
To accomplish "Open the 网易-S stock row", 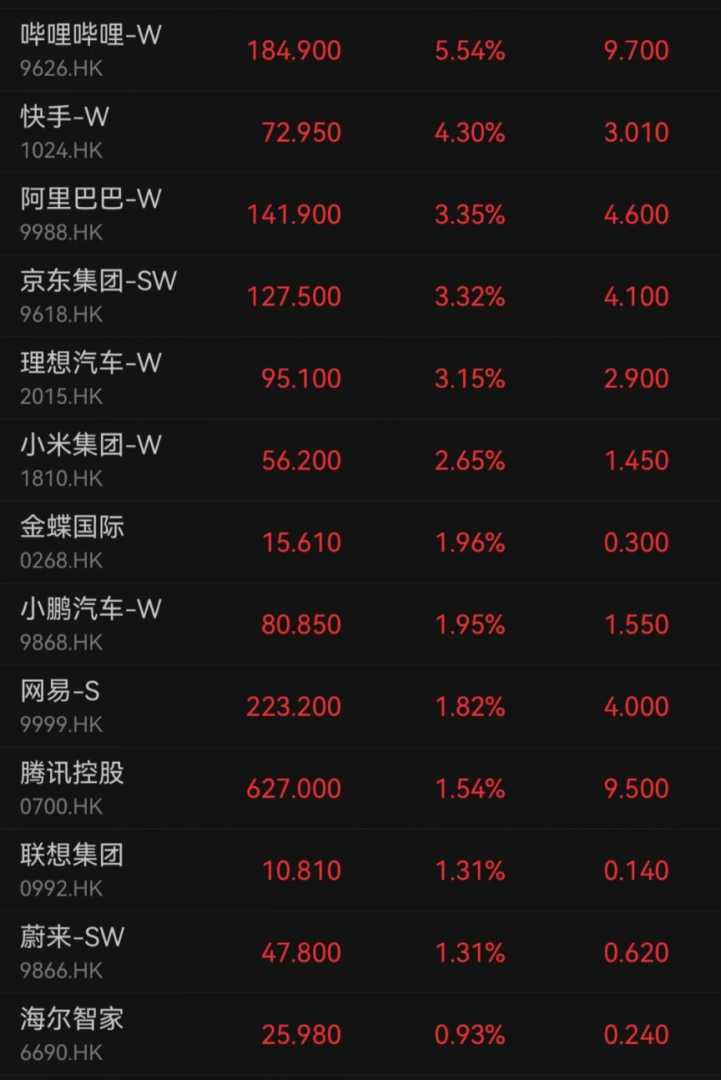I will [360, 706].
